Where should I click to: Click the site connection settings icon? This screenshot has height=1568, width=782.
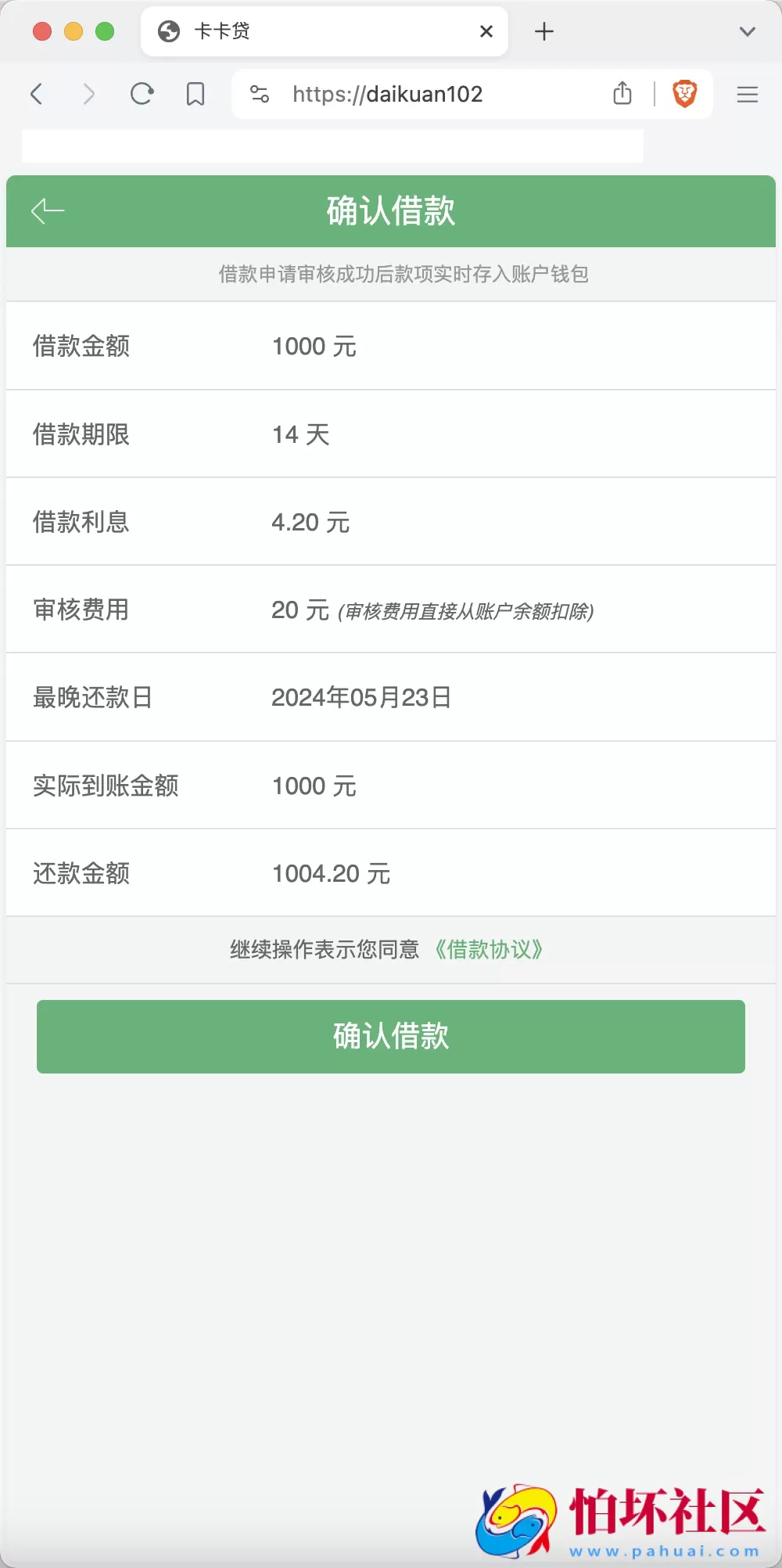coord(259,93)
